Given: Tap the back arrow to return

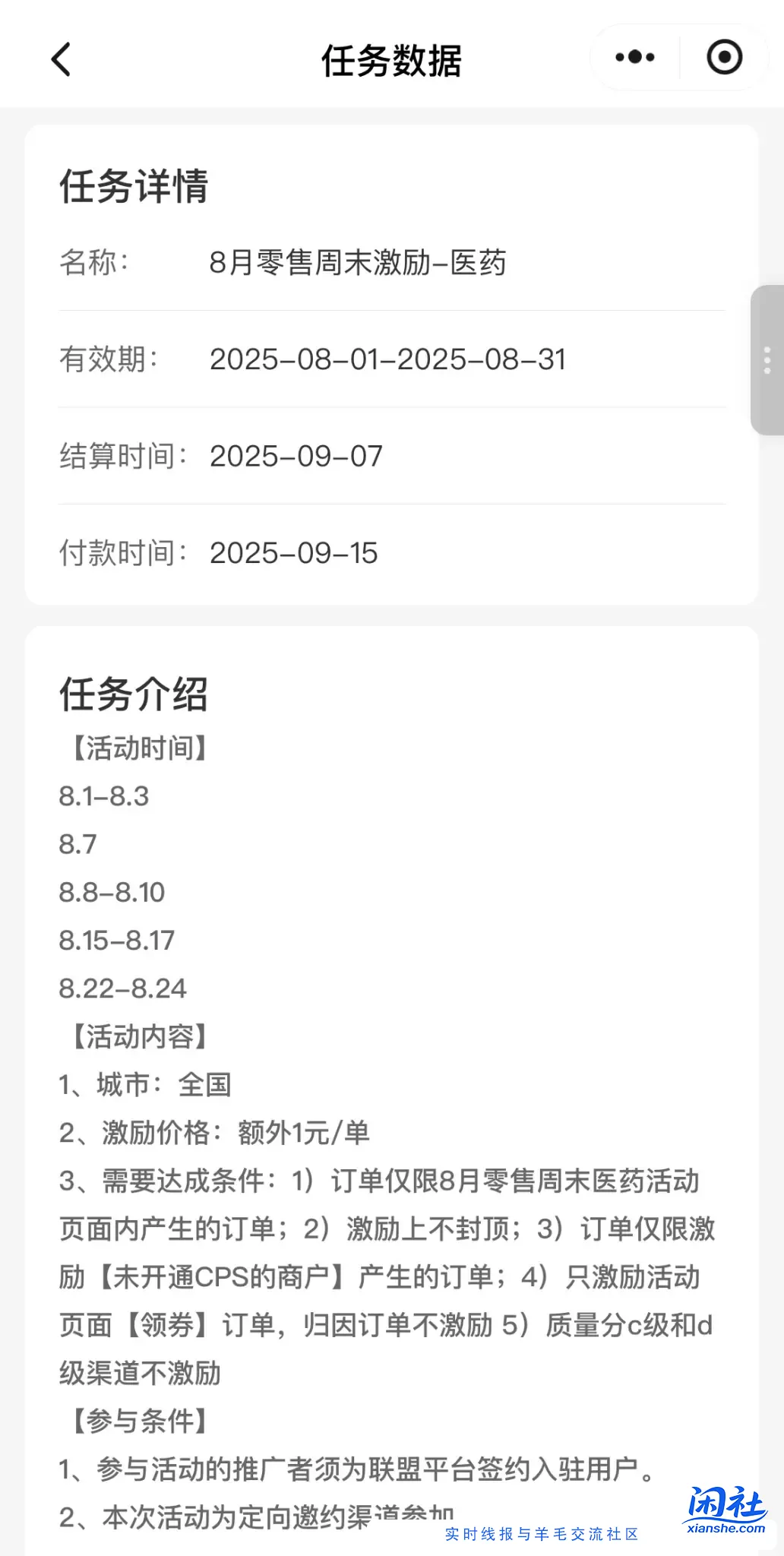Looking at the screenshot, I should [61, 59].
